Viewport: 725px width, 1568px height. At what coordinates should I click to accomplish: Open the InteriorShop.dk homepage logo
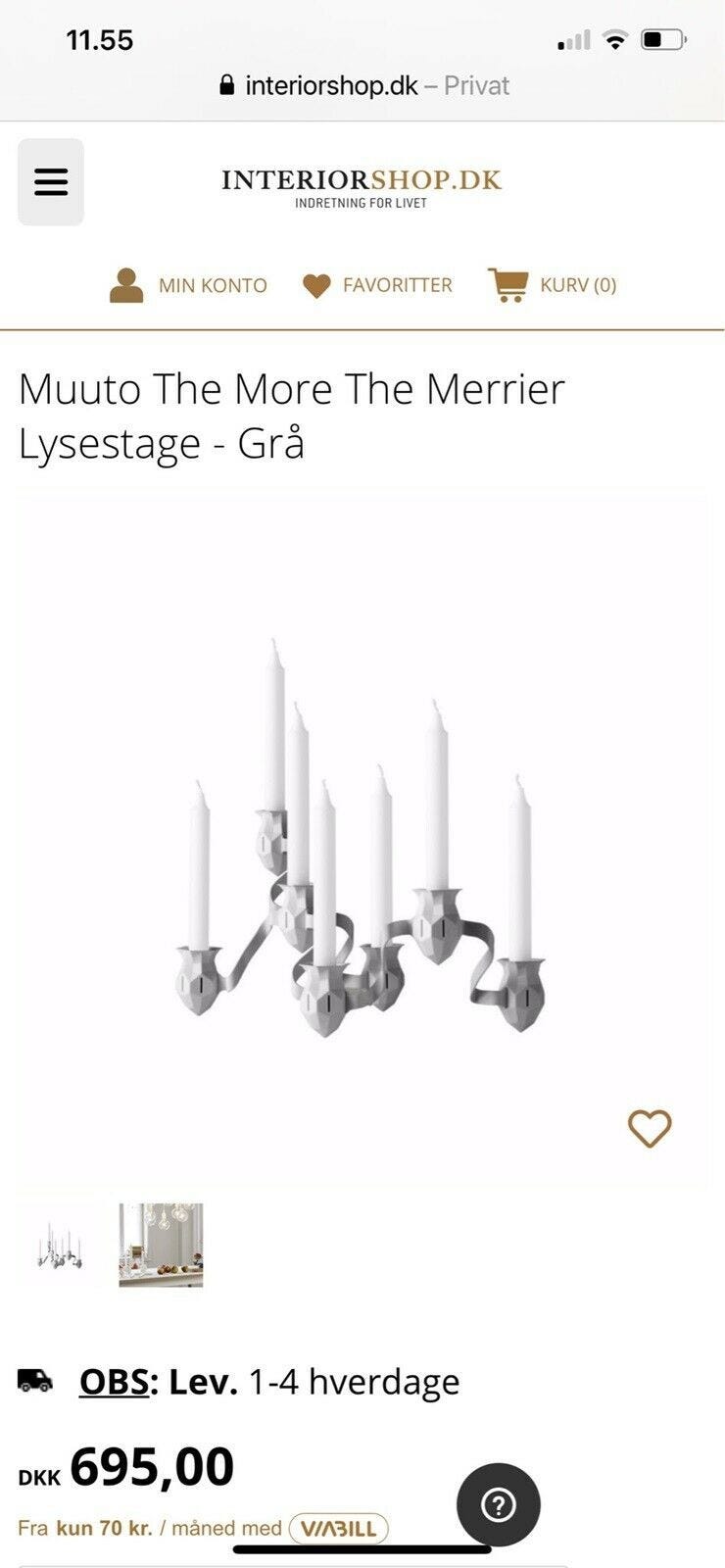pyautogui.click(x=362, y=186)
